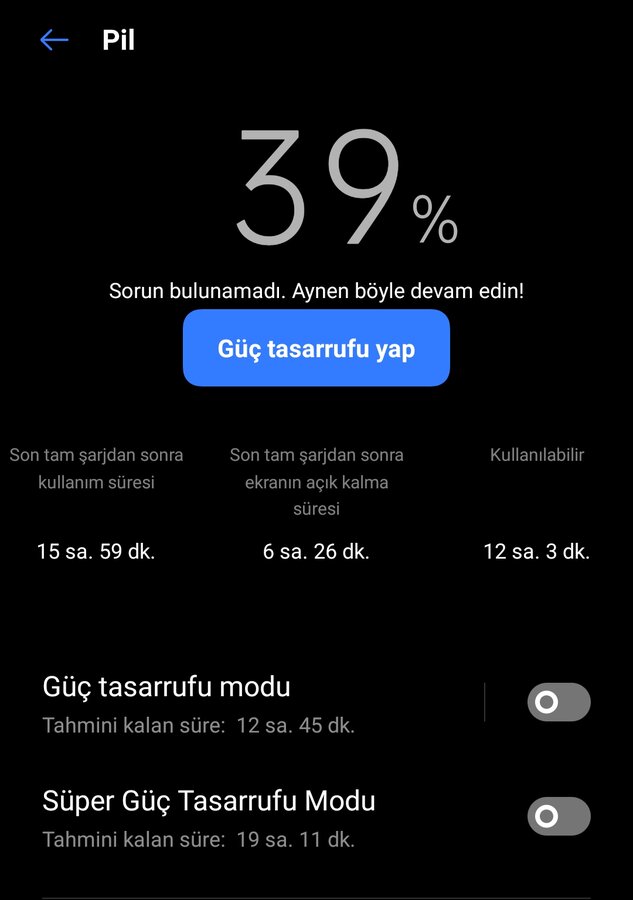The height and width of the screenshot is (900, 633).
Task: Enable the Güç tasarrufu modu switch
Action: (x=558, y=703)
